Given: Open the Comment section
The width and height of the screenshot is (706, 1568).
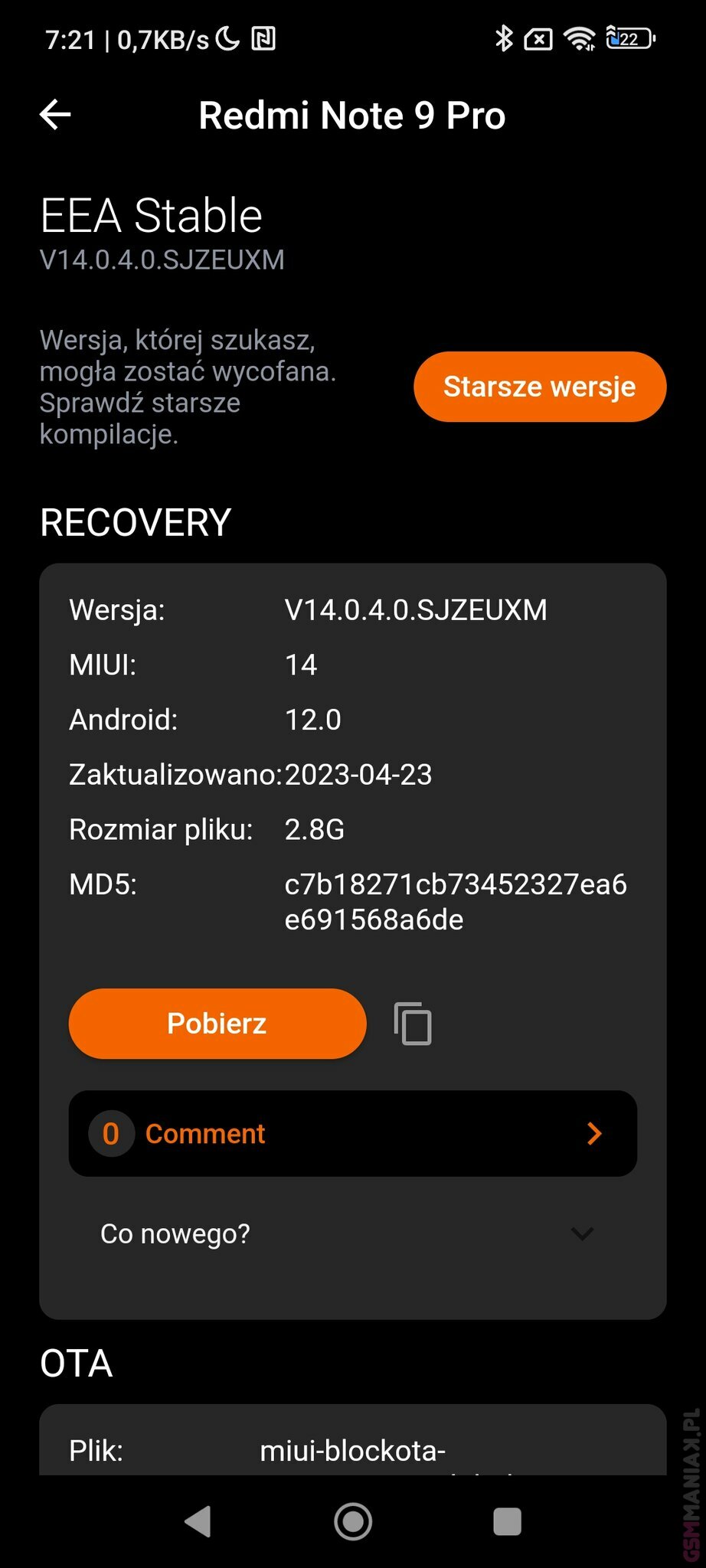Looking at the screenshot, I should click(353, 1134).
